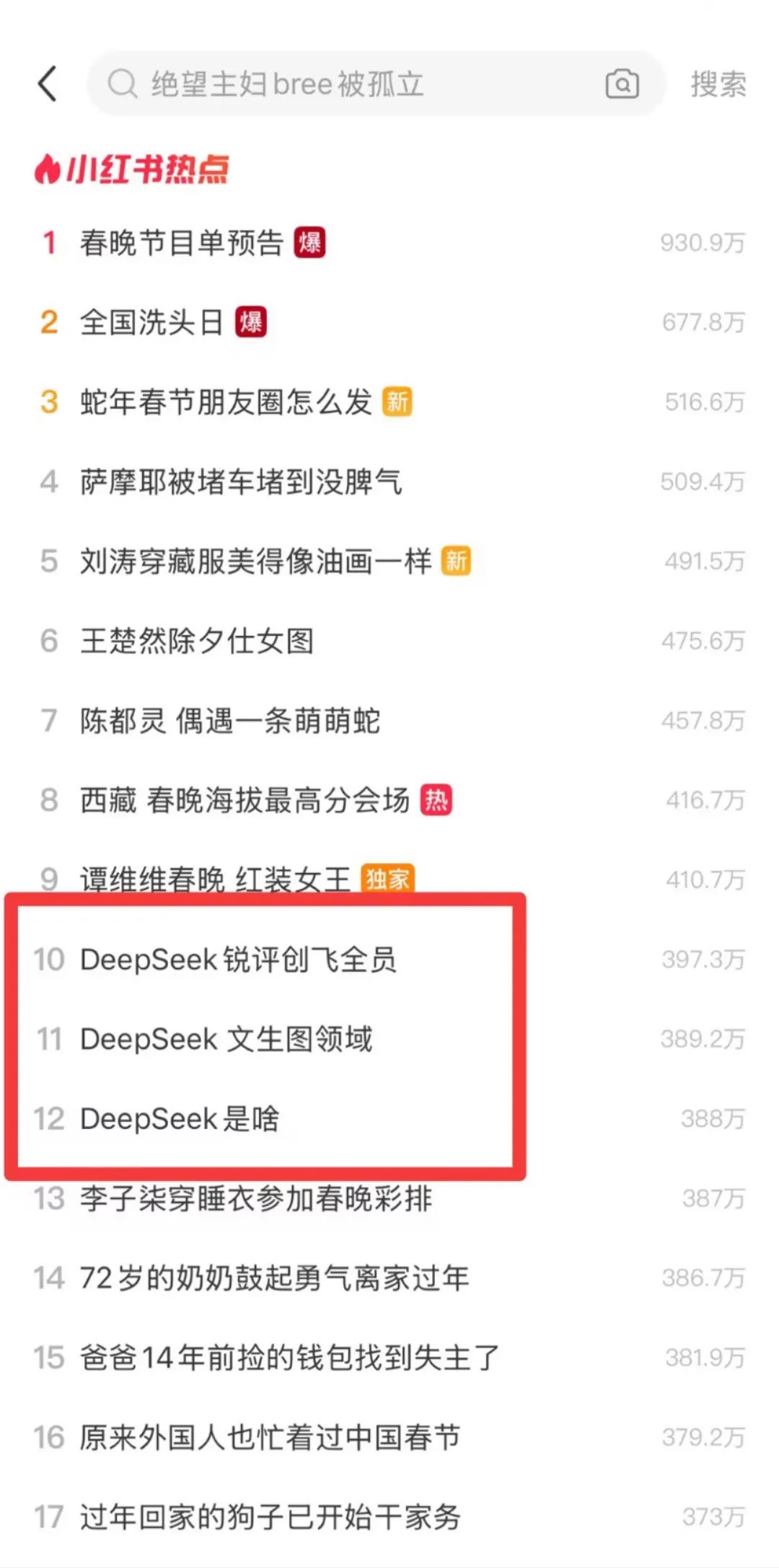Open topic 萨摩耶被堵车堵到没脾气
The width and height of the screenshot is (779, 1568).
coord(240,482)
